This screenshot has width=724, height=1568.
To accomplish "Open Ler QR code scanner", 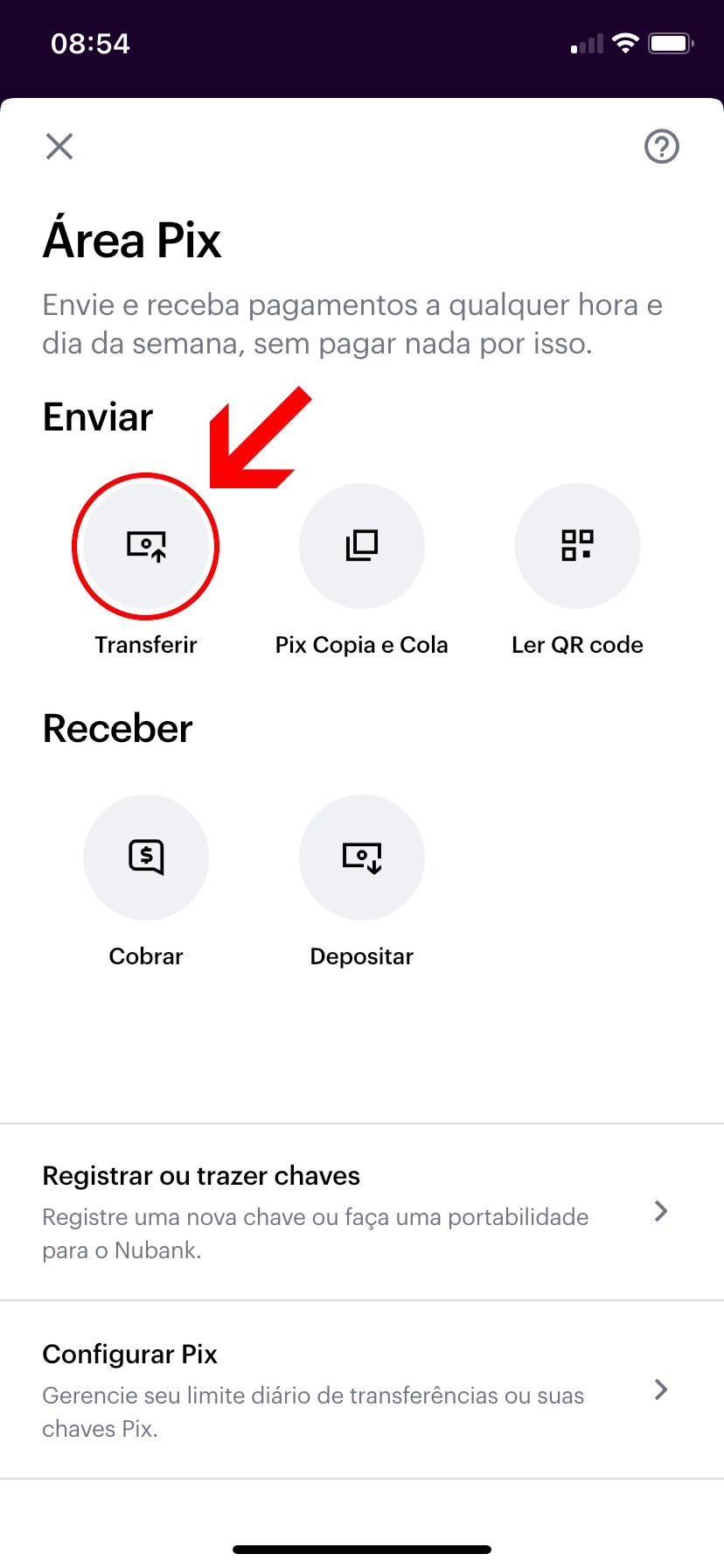I will tap(577, 546).
